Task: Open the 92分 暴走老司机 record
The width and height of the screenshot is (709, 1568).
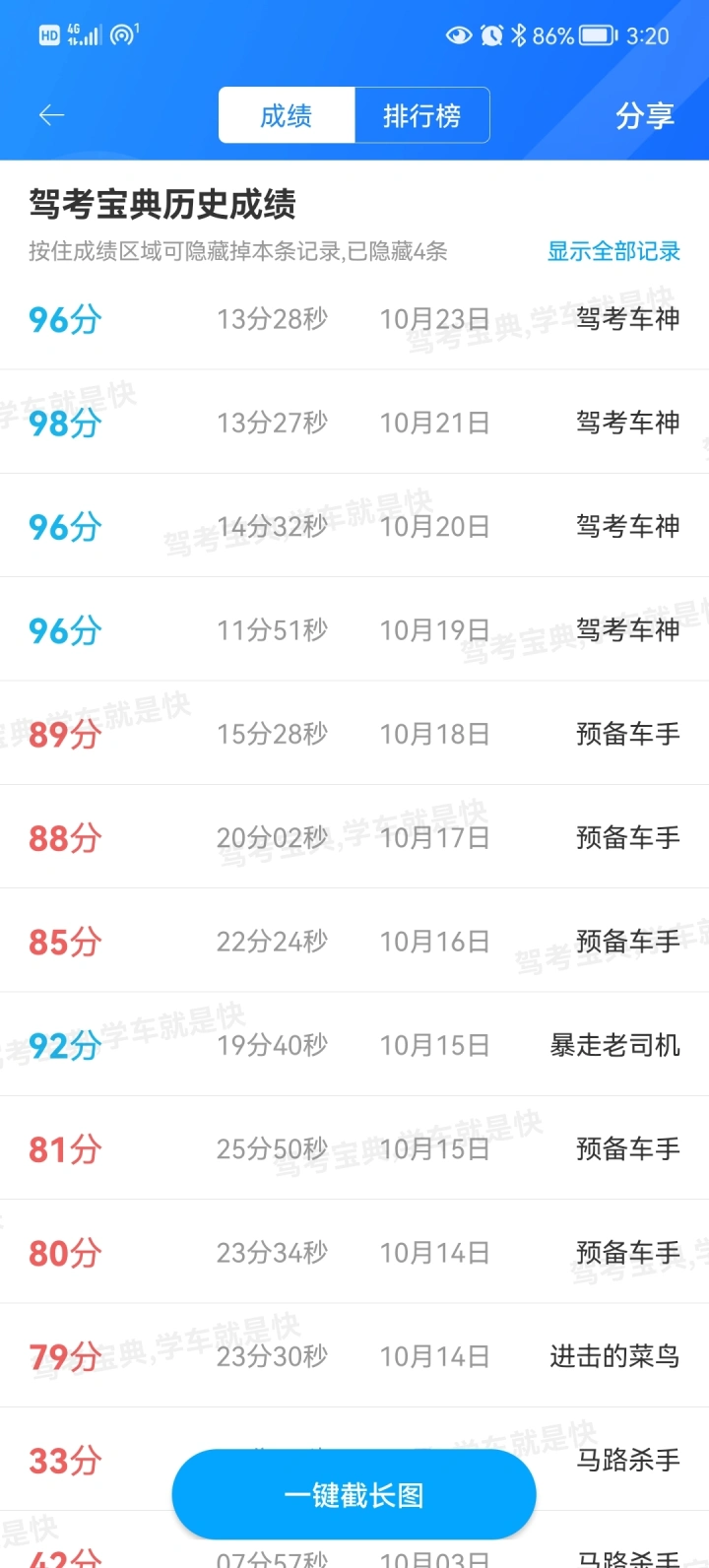Action: point(354,1045)
